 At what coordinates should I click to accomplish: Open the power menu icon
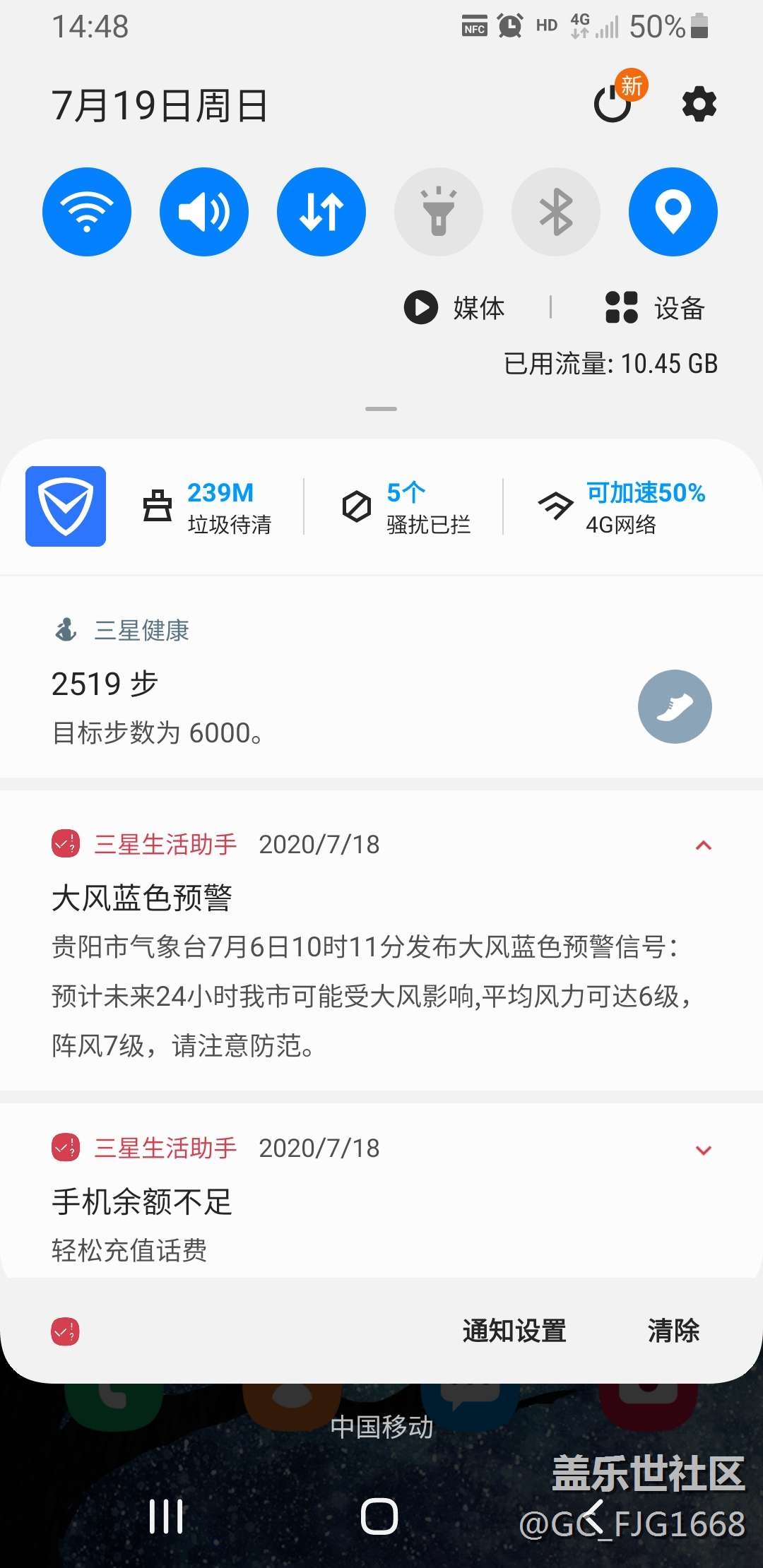point(613,105)
